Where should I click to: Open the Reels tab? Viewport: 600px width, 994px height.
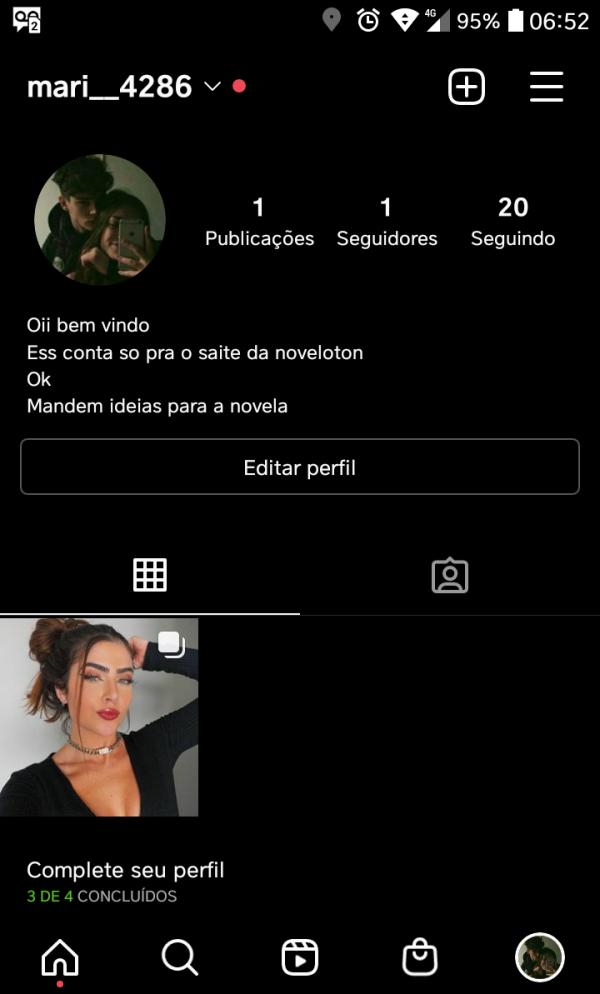point(300,958)
